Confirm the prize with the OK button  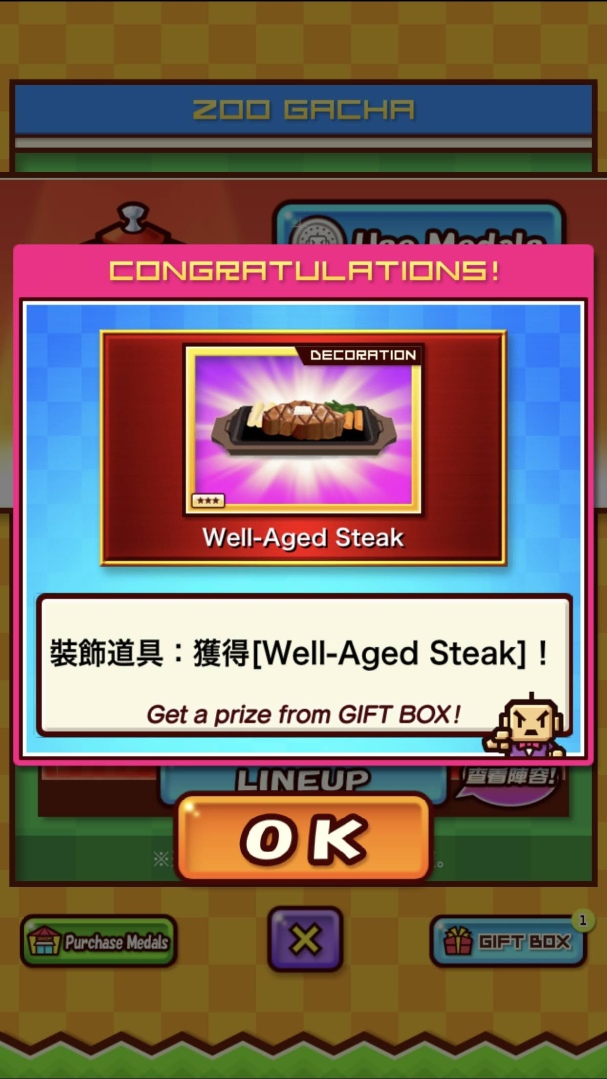[303, 839]
